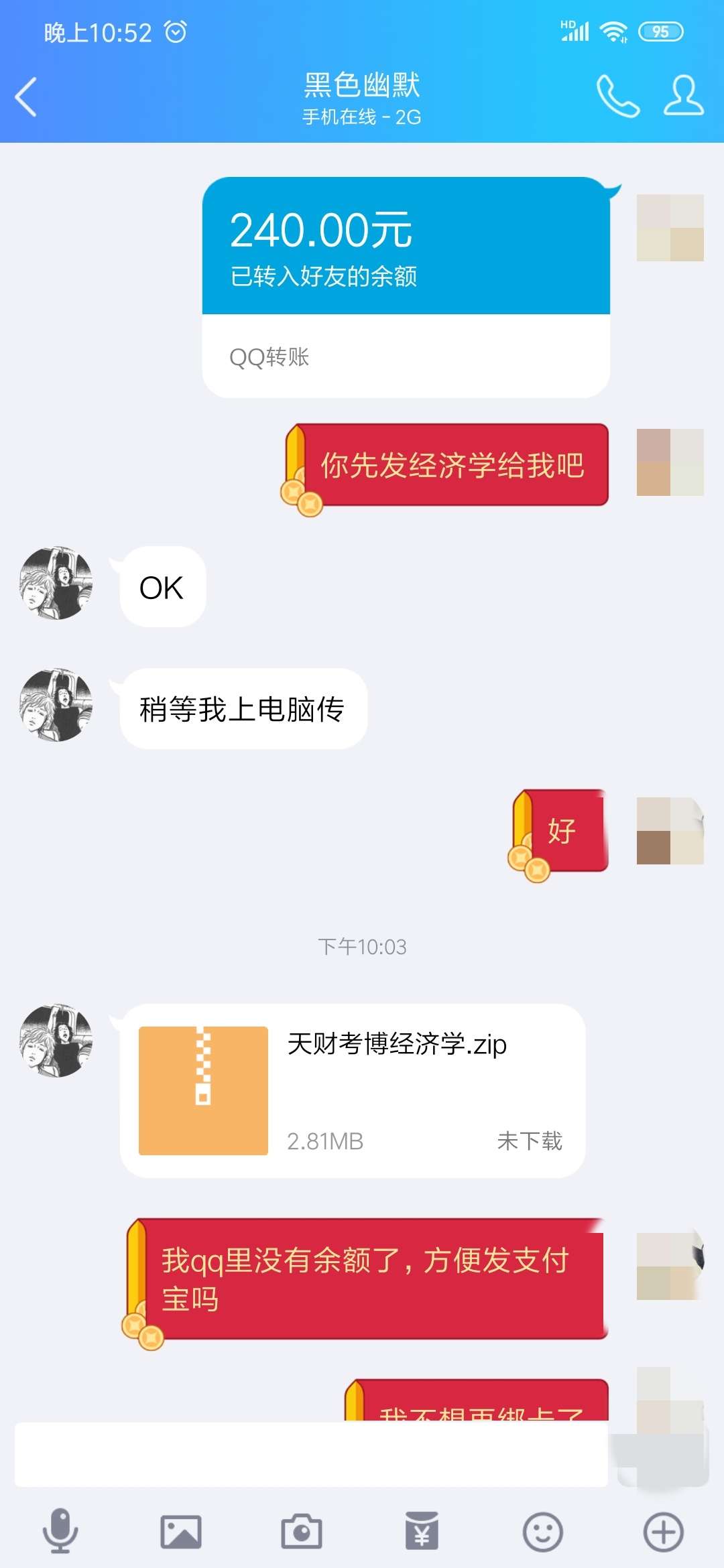Image resolution: width=724 pixels, height=1568 pixels.
Task: Go back to the chat list
Action: pos(27,97)
